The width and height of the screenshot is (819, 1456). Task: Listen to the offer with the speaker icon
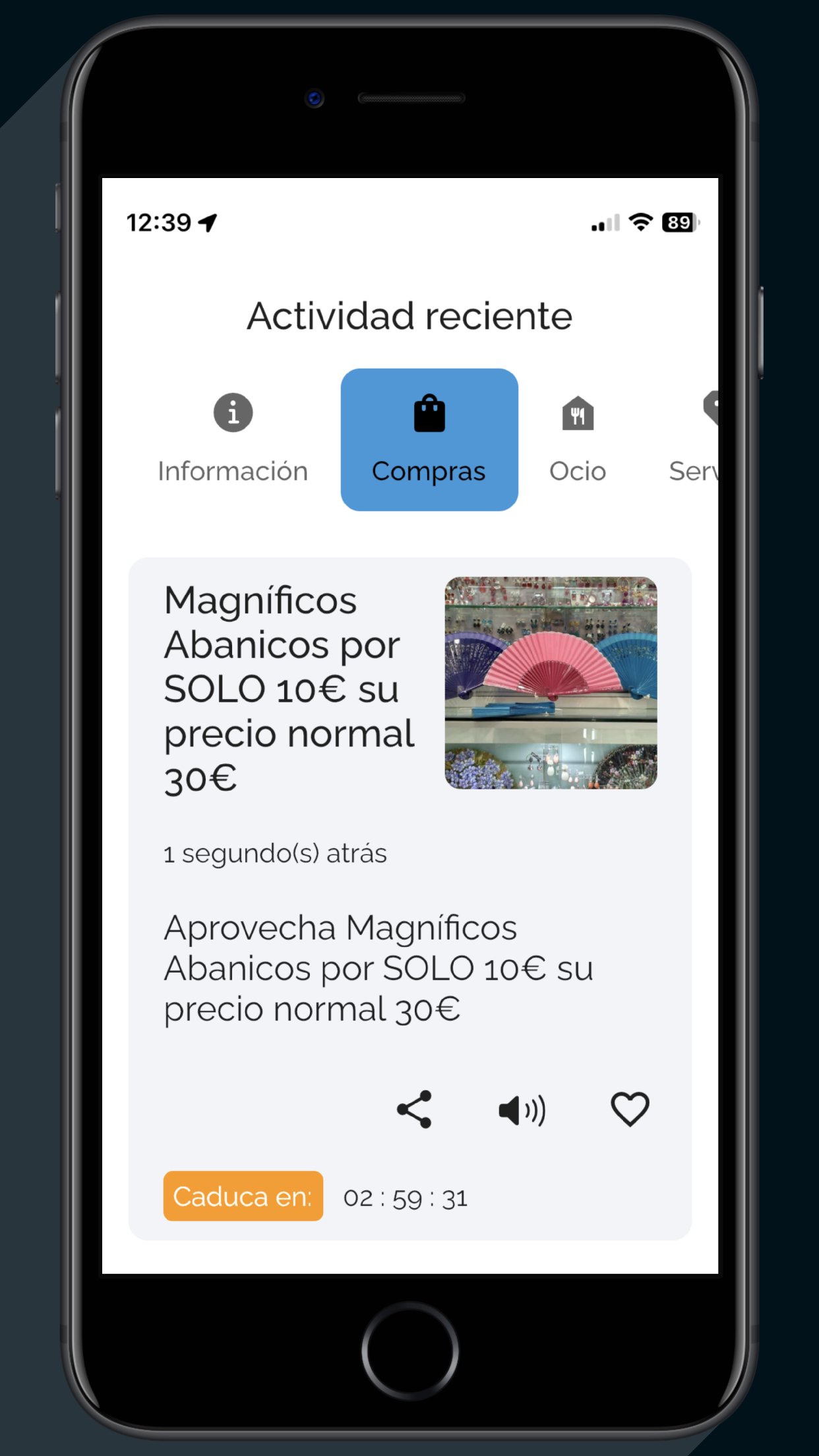pos(522,1110)
